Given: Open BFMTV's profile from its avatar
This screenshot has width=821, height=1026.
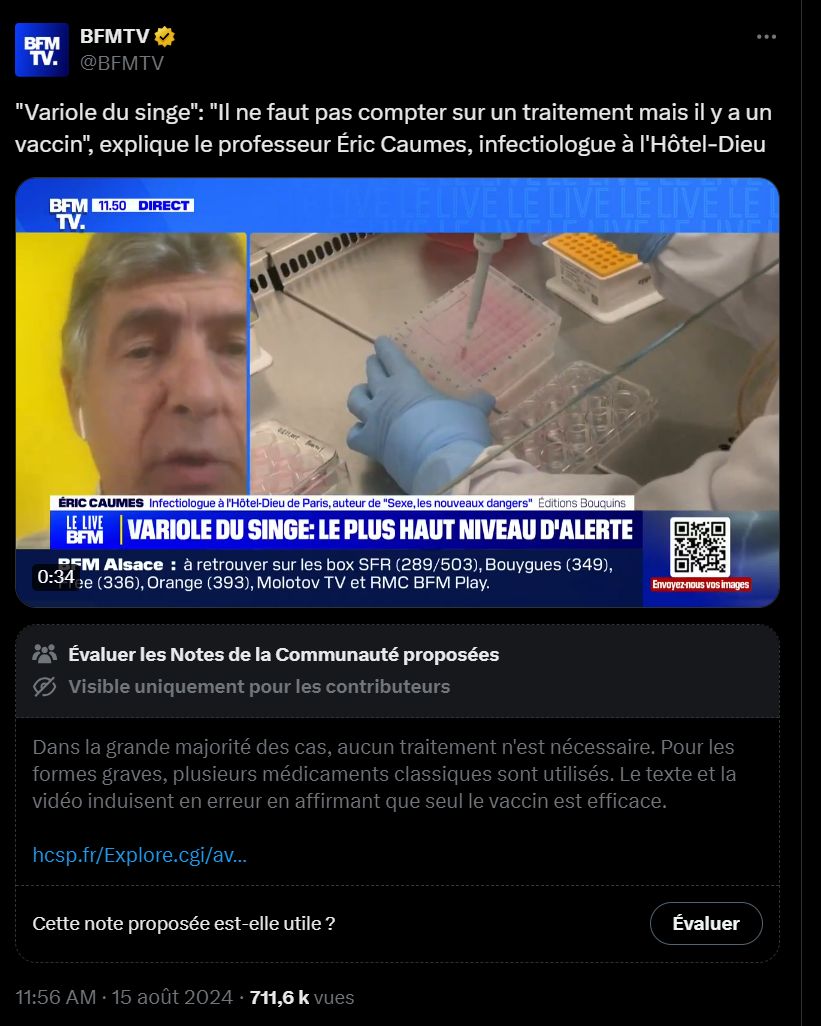Looking at the screenshot, I should (x=41, y=50).
